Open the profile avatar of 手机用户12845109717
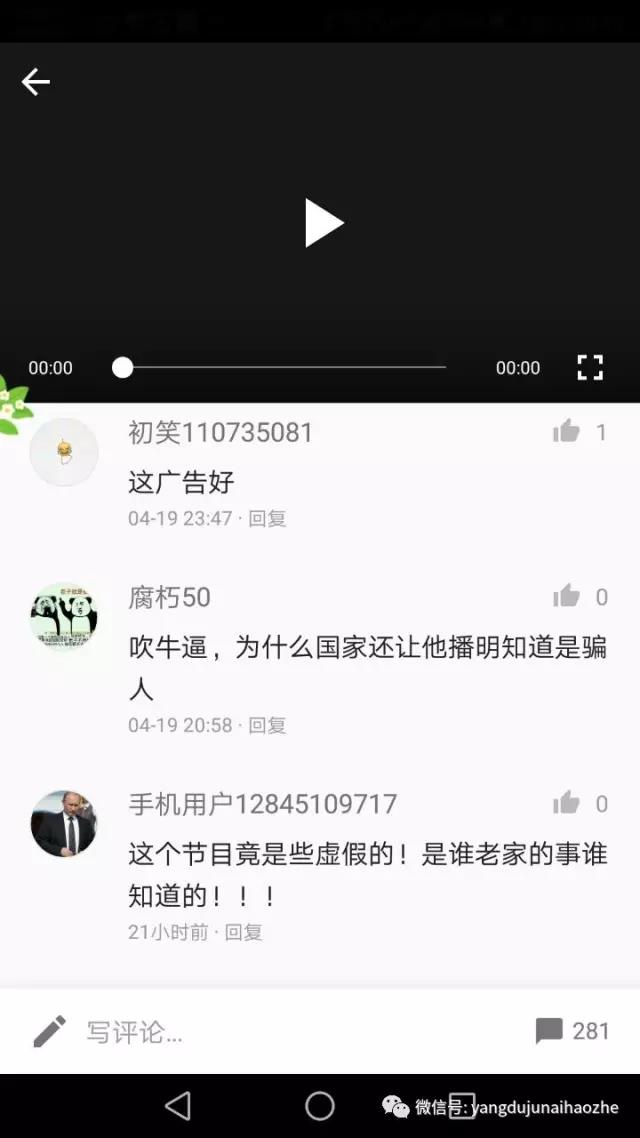 coord(64,824)
